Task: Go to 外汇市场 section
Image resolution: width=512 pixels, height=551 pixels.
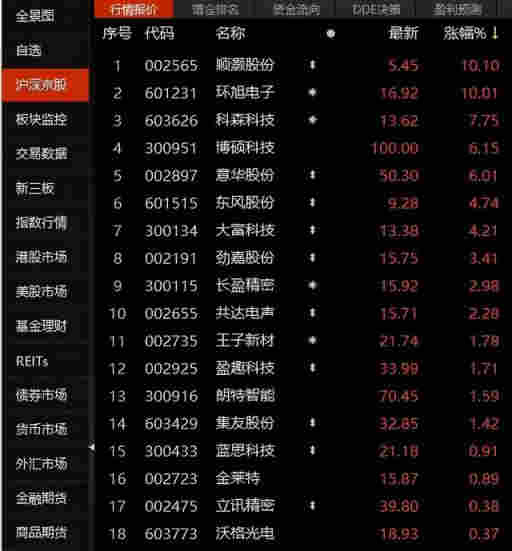Action: click(41, 464)
